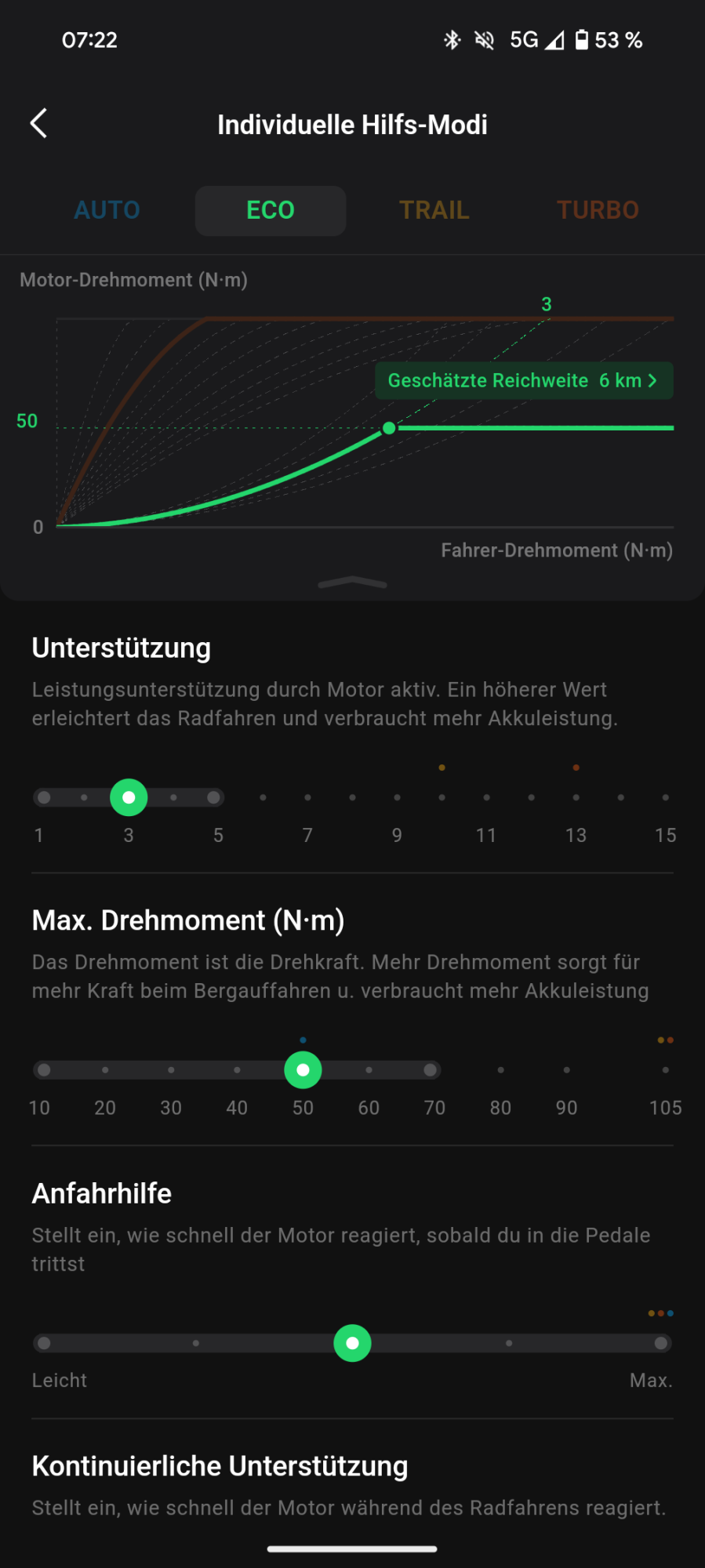Image resolution: width=705 pixels, height=1568 pixels.
Task: Set Max. Drehmoment to 70 N·m
Action: click(431, 1070)
